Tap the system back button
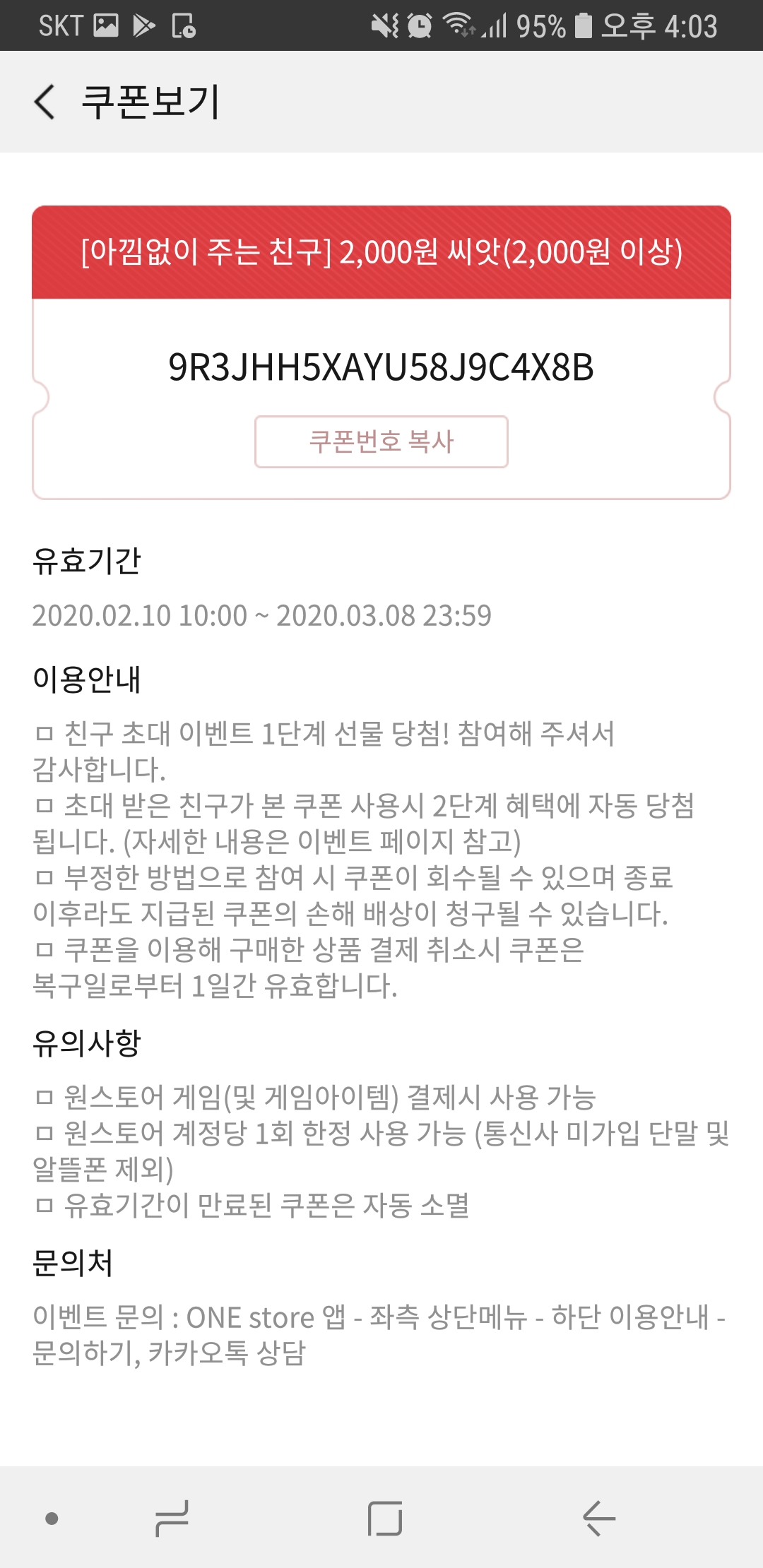Viewport: 763px width, 1568px height. 598,1518
